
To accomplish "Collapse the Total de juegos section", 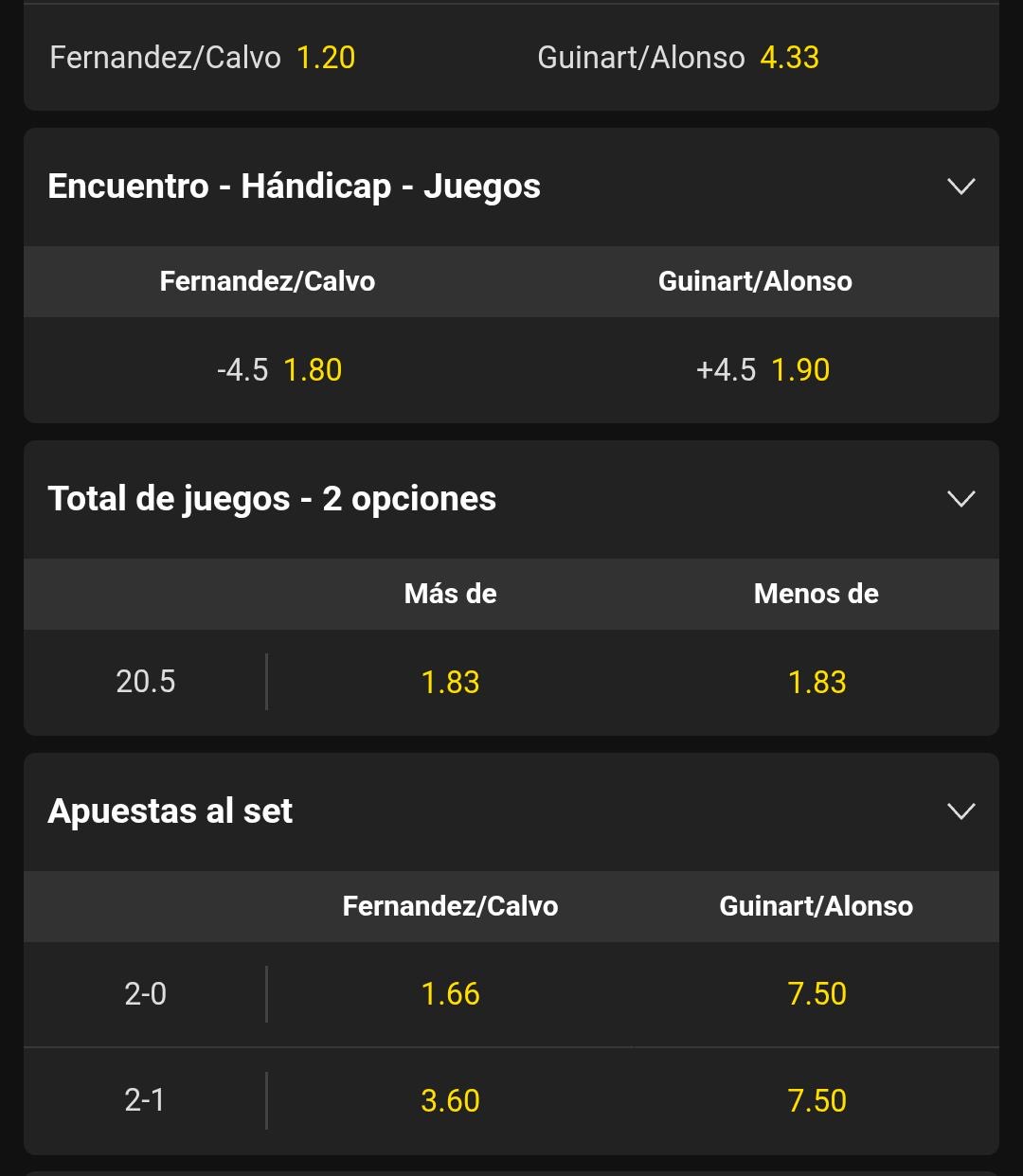I will click(x=960, y=499).
